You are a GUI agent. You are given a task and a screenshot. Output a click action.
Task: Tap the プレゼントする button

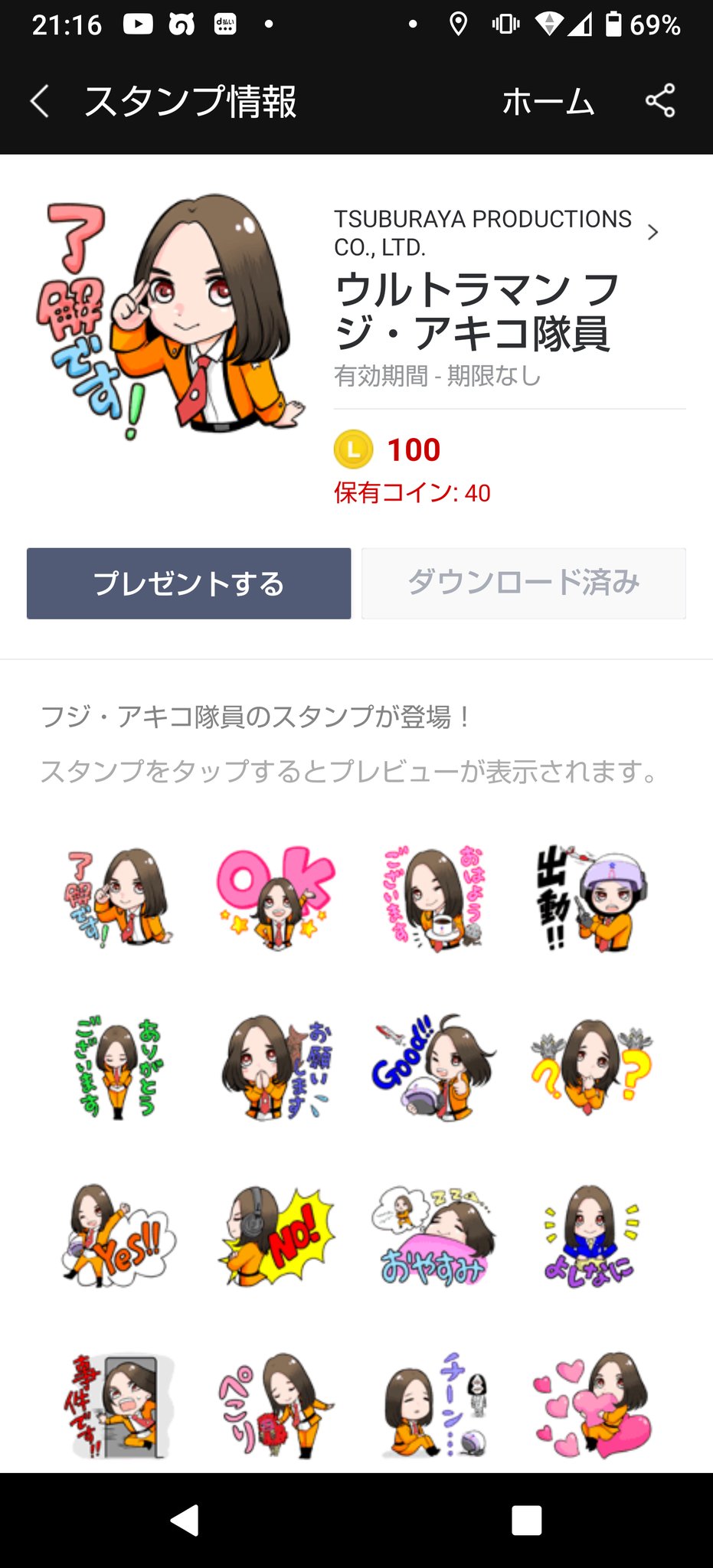(188, 583)
